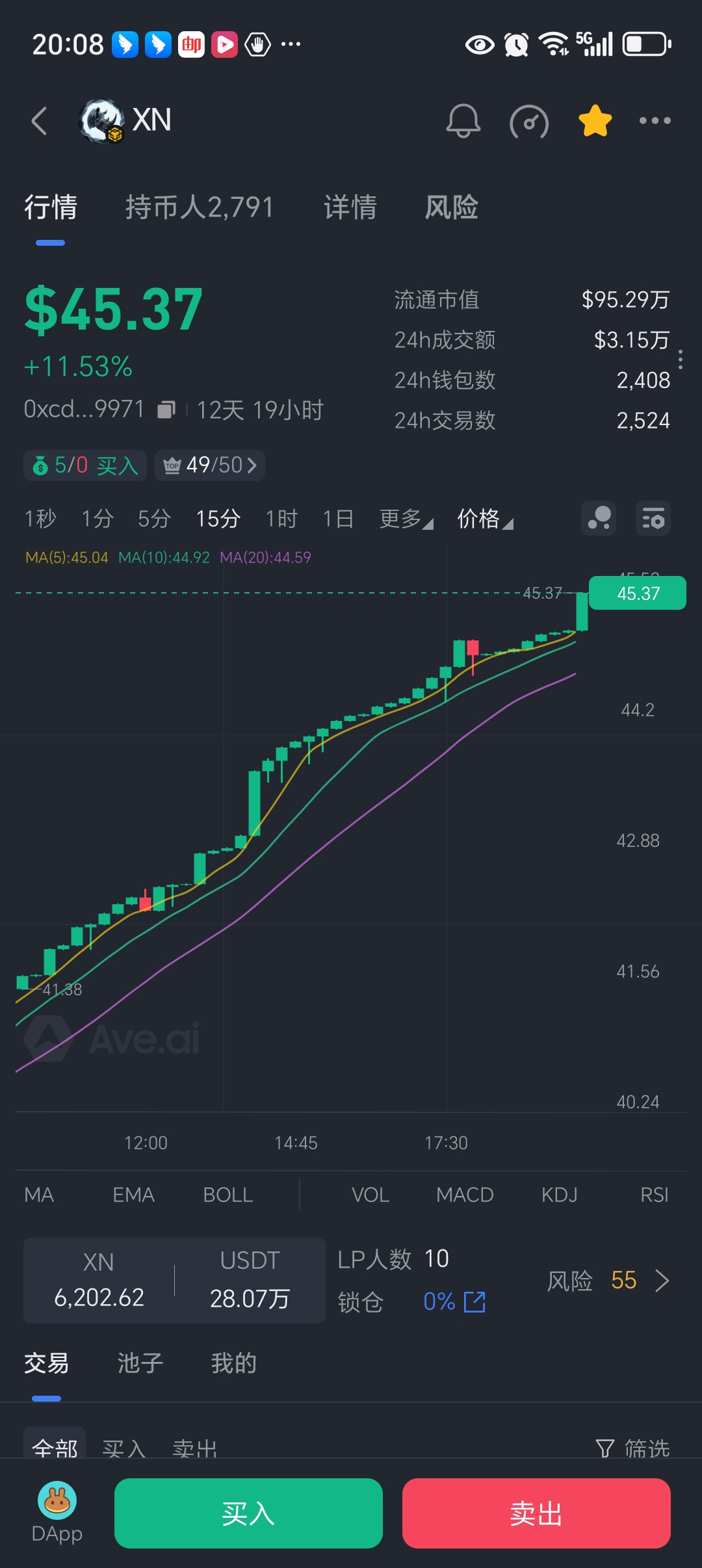Open the 价格 display dropdown
702x1568 pixels.
click(x=485, y=519)
